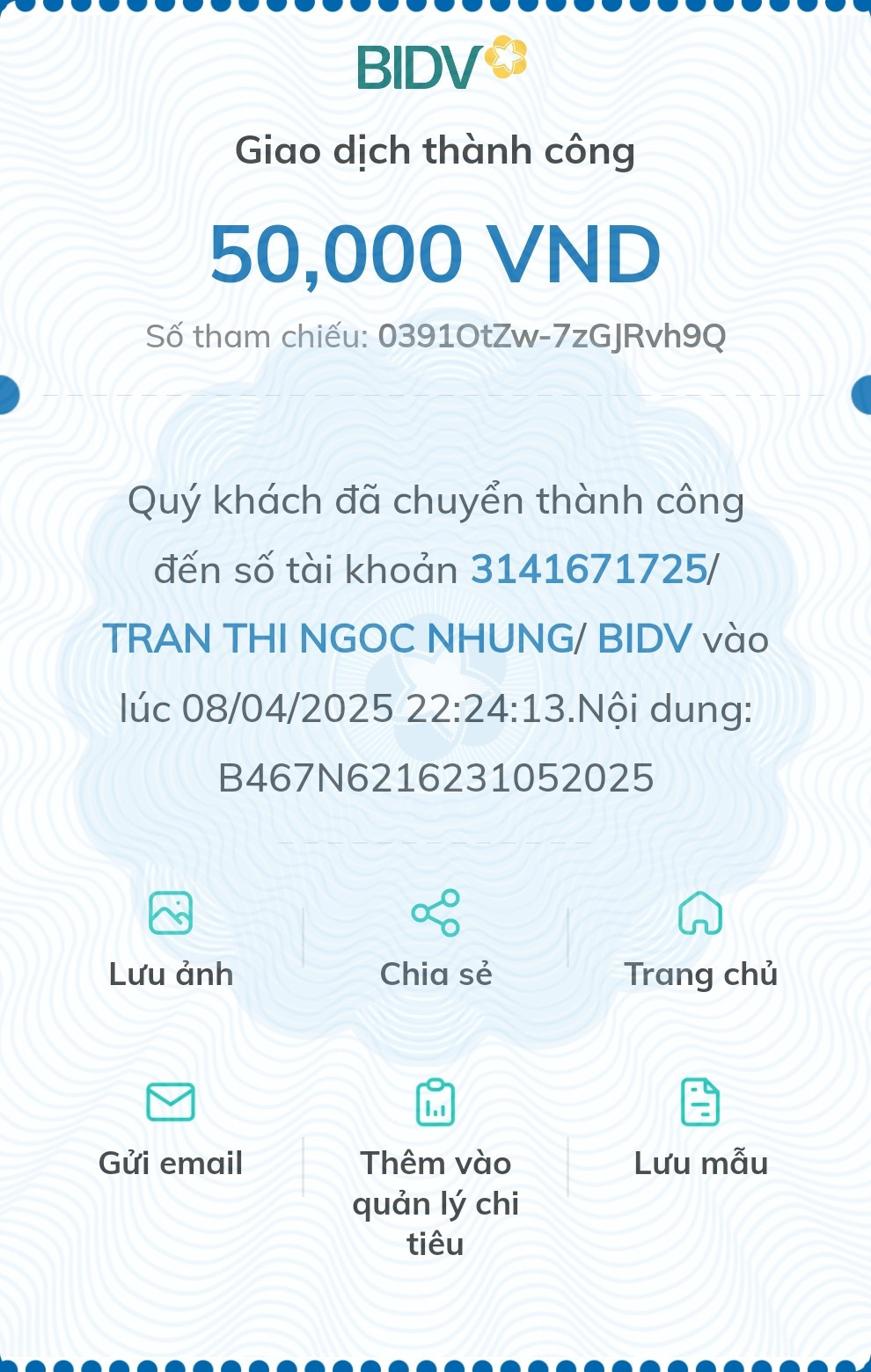Send receipt with Gửi email
This screenshot has width=871, height=1372.
[171, 1128]
